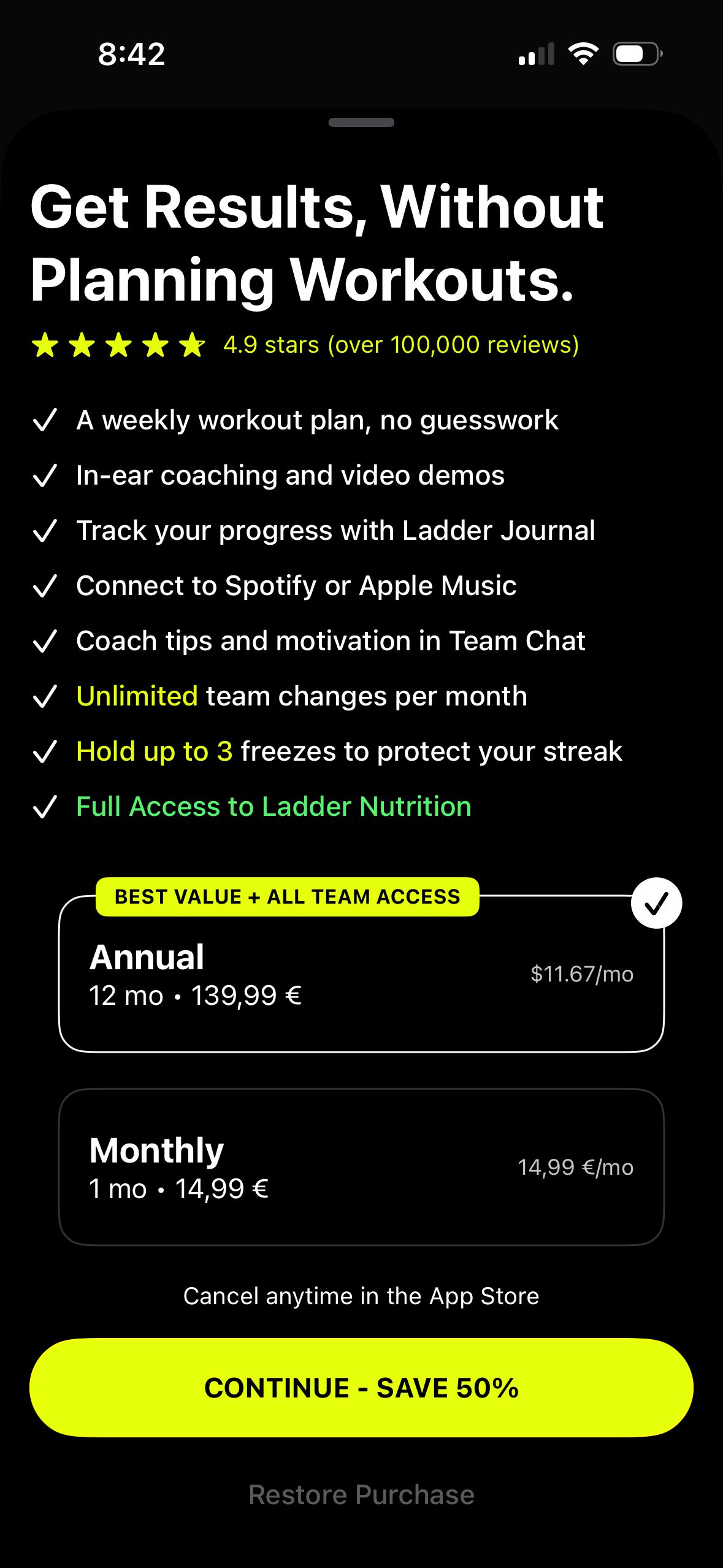The image size is (723, 1568).
Task: Click the Cancel anytime App Store text
Action: click(361, 1296)
